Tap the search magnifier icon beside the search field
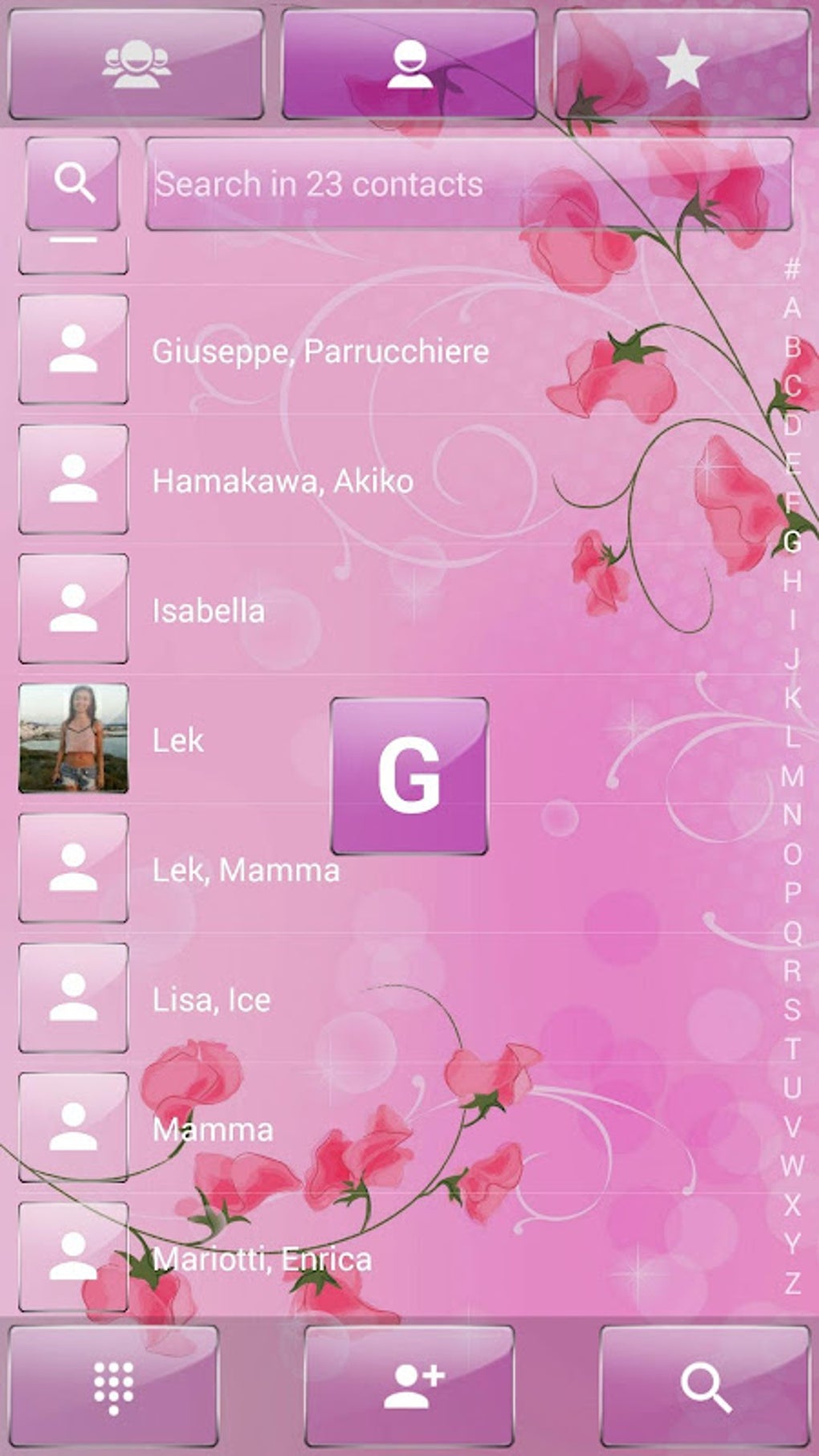This screenshot has width=819, height=1456. [73, 183]
